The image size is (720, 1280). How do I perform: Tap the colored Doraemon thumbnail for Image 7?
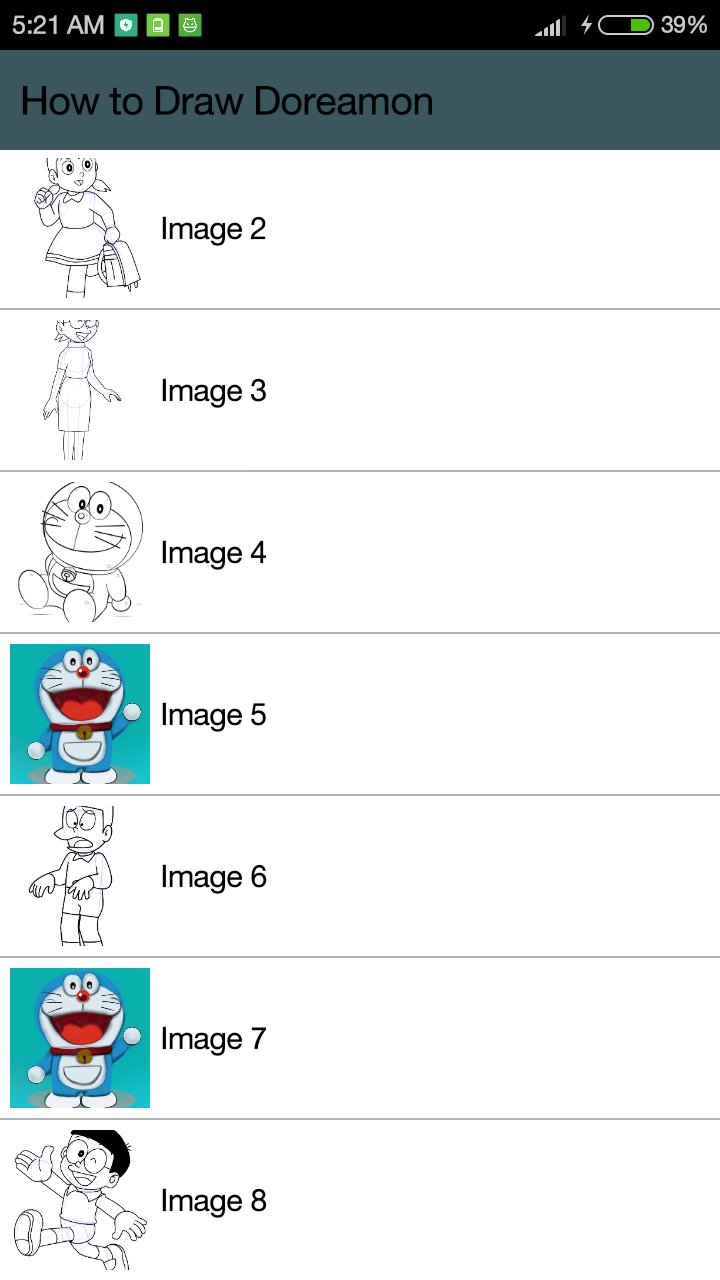coord(80,1037)
